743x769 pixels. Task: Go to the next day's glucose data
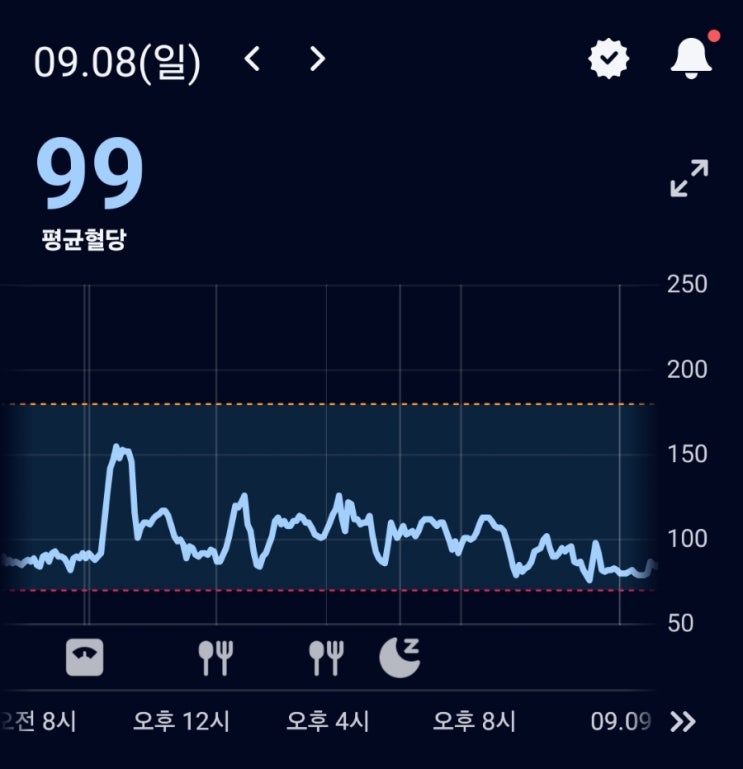point(317,59)
